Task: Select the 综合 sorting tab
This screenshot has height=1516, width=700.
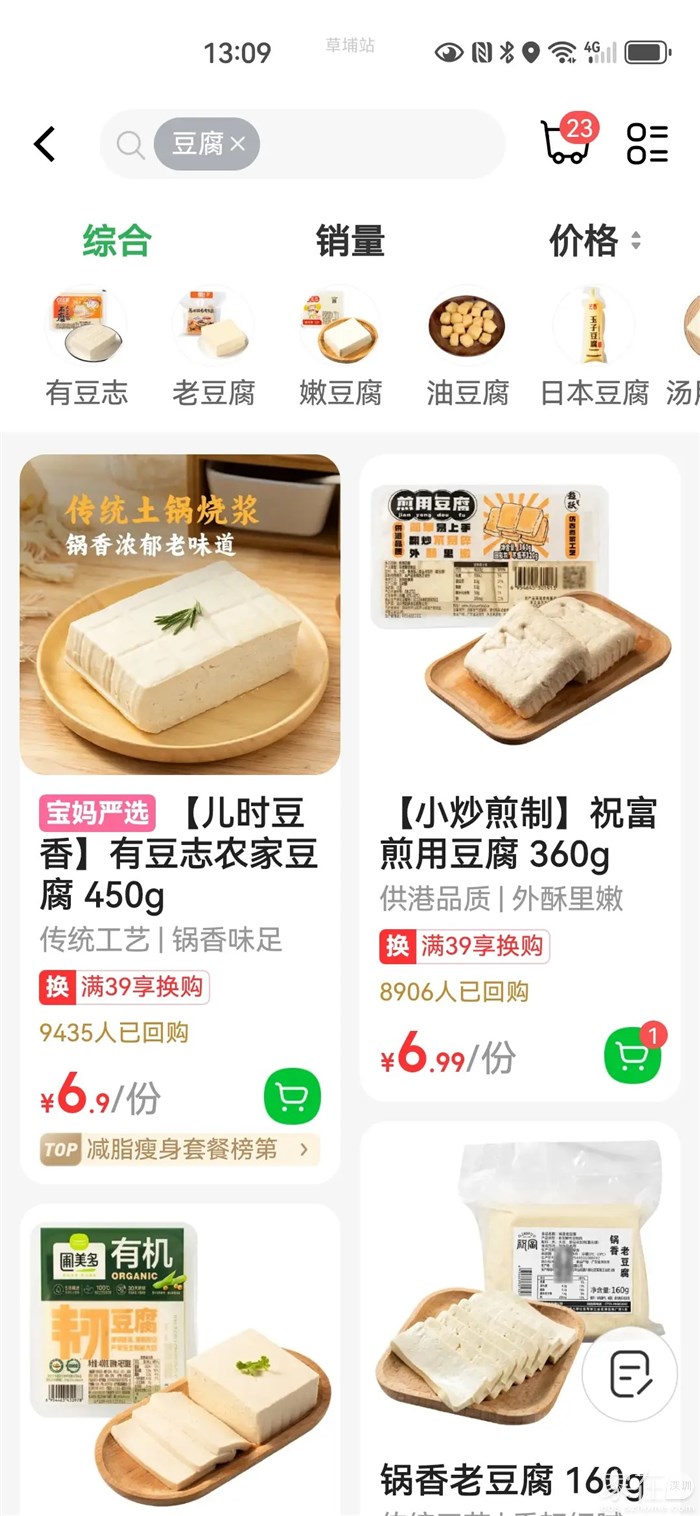Action: [117, 241]
